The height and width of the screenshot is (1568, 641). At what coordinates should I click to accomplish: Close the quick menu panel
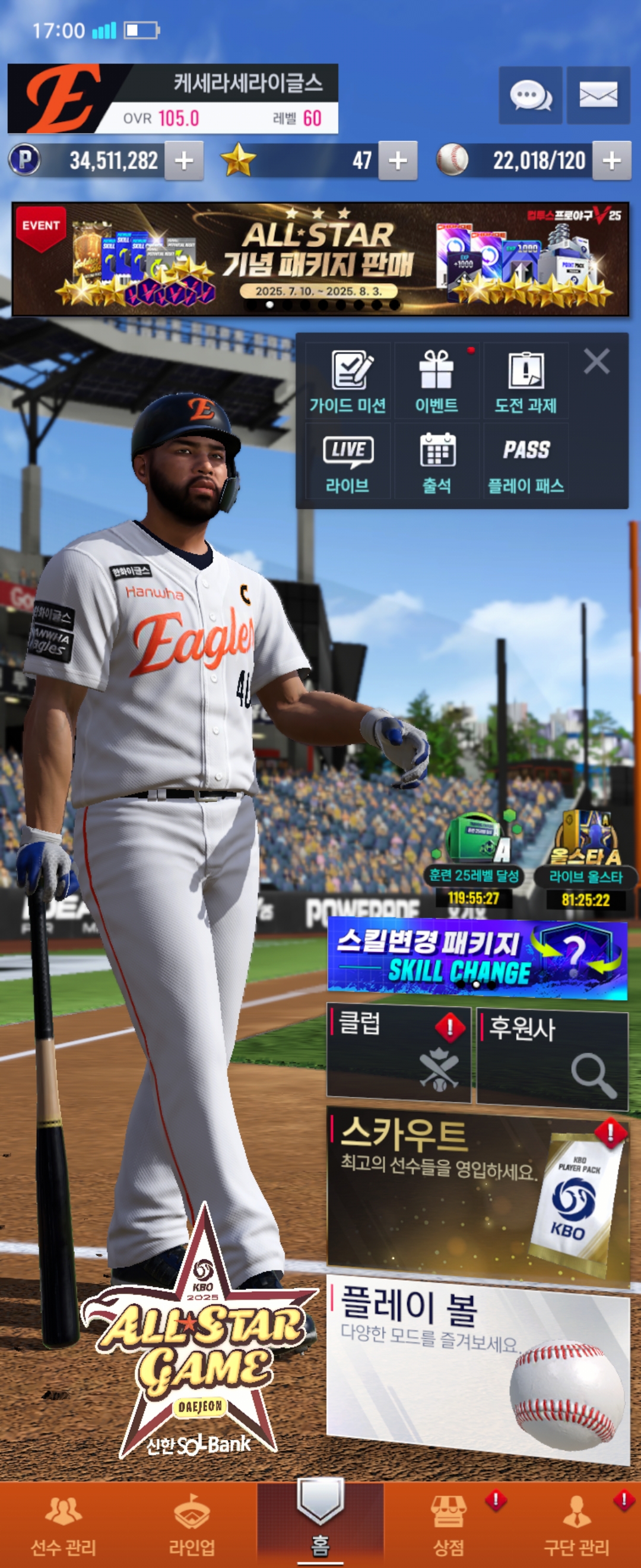596,361
